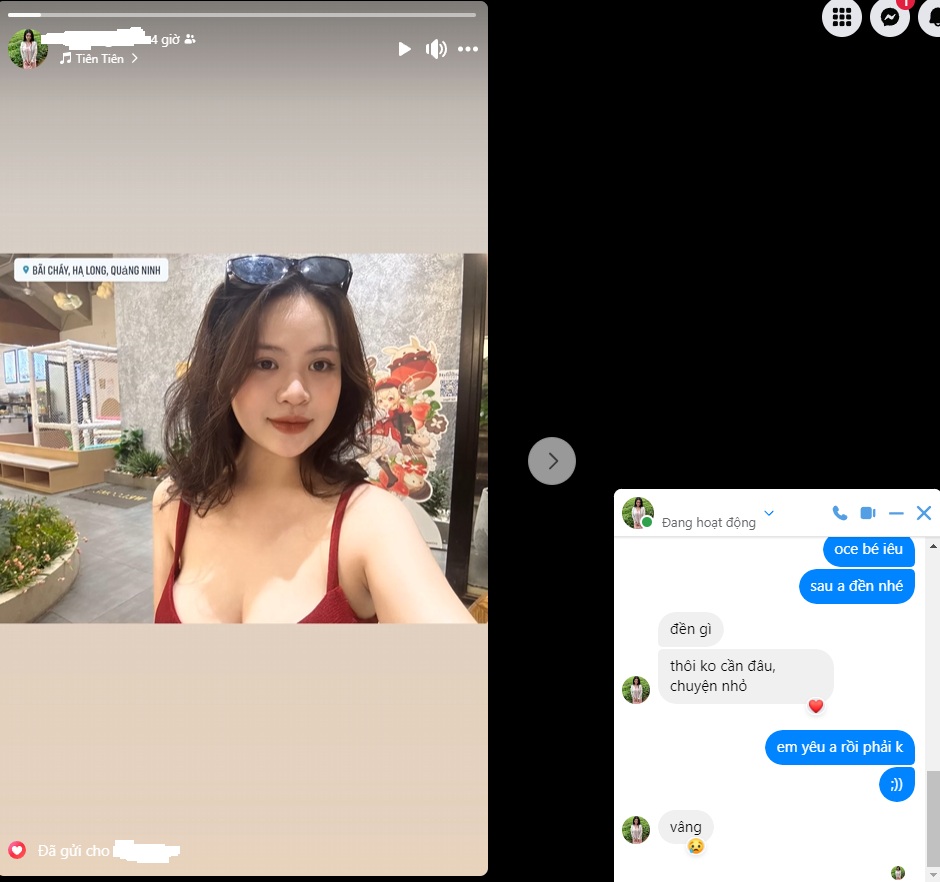940x882 pixels.
Task: Open the story author's profile picture
Action: 28,48
